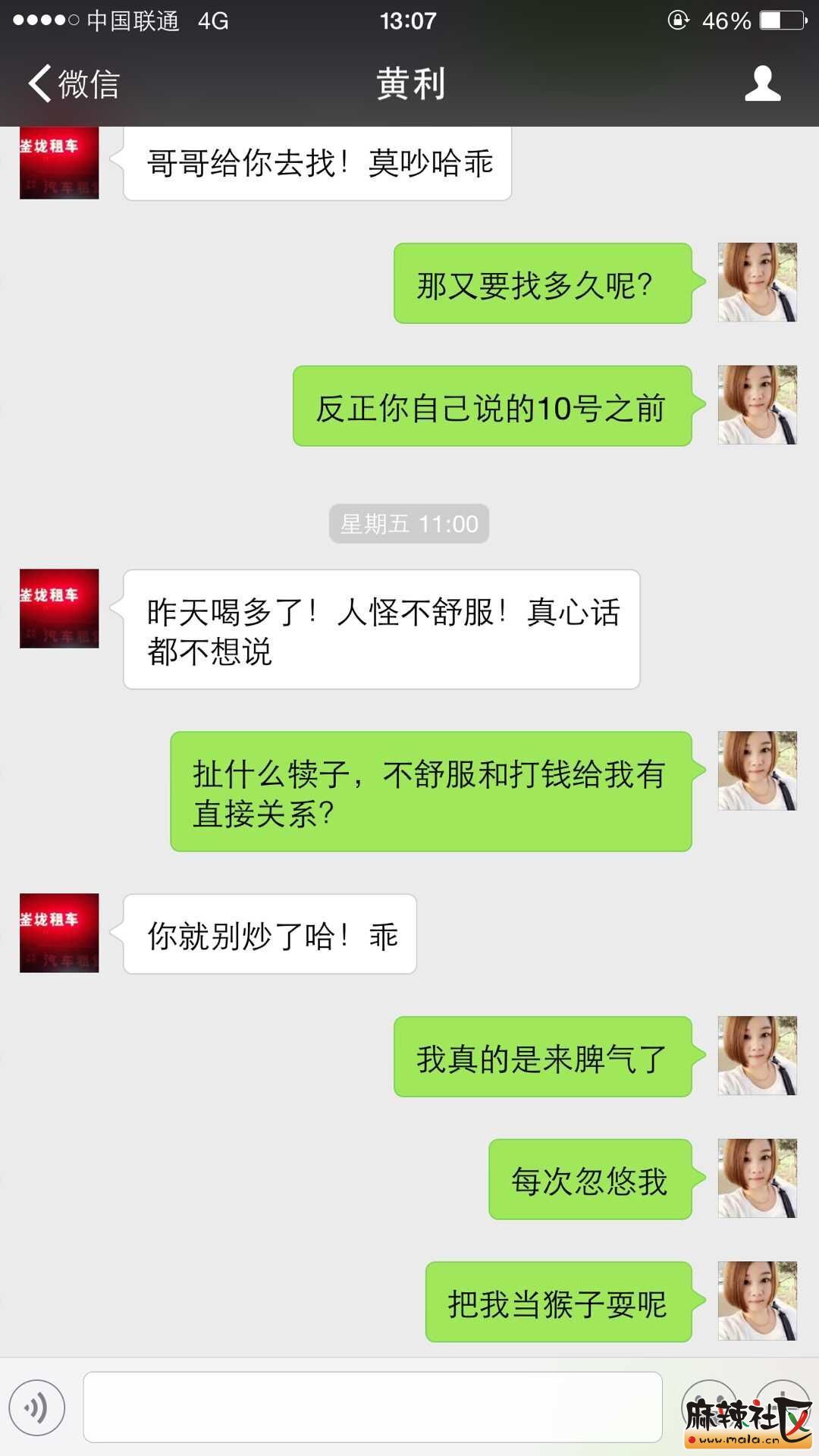Open chat details via the person icon
The image size is (819, 1456).
pyautogui.click(x=762, y=83)
